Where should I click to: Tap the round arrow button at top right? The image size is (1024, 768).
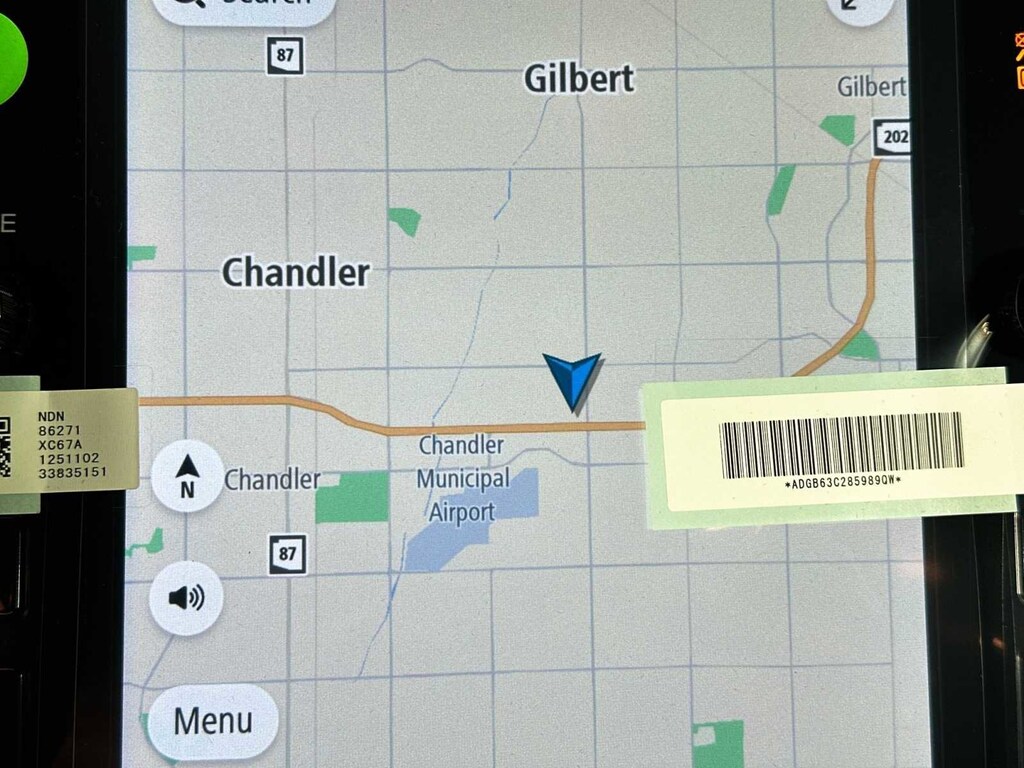[x=860, y=8]
